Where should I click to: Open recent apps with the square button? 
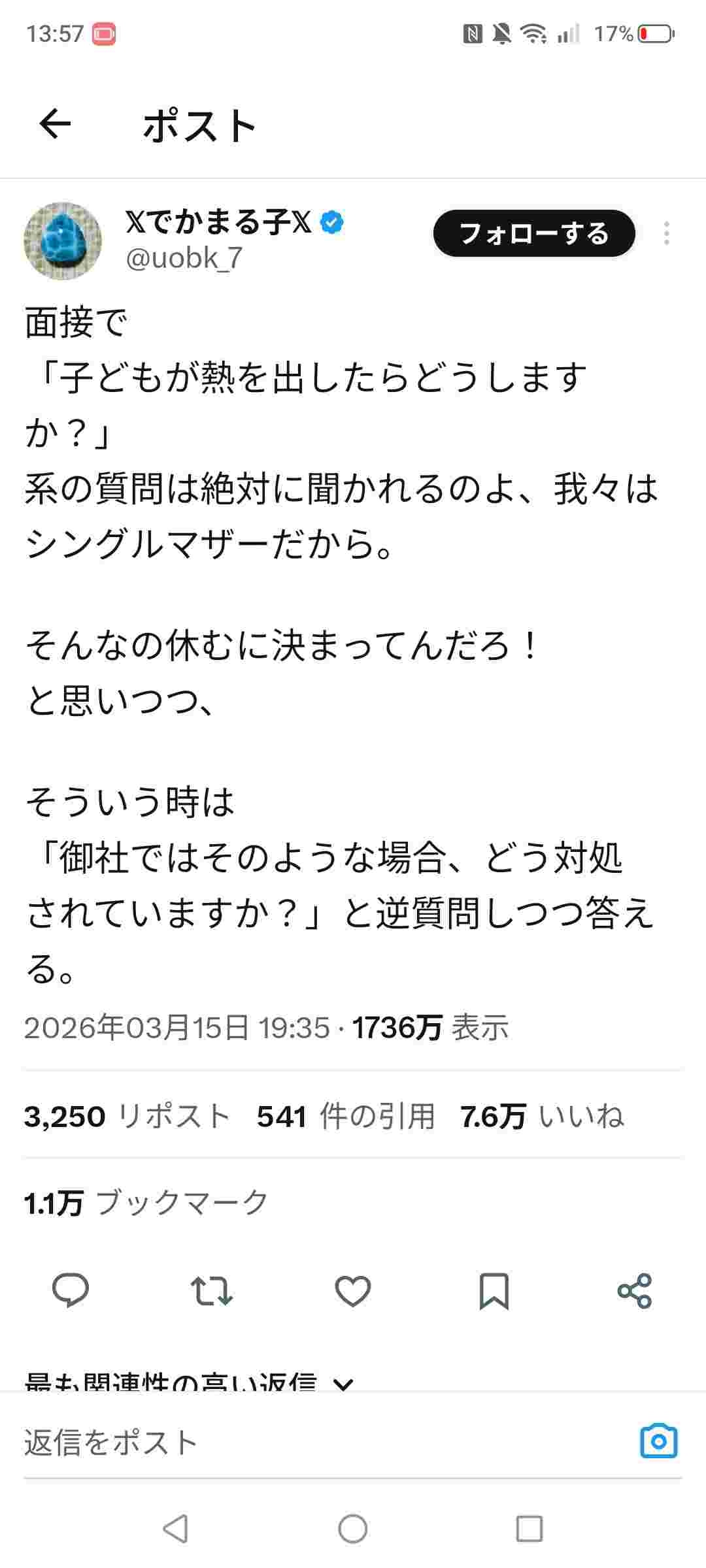(529, 1528)
